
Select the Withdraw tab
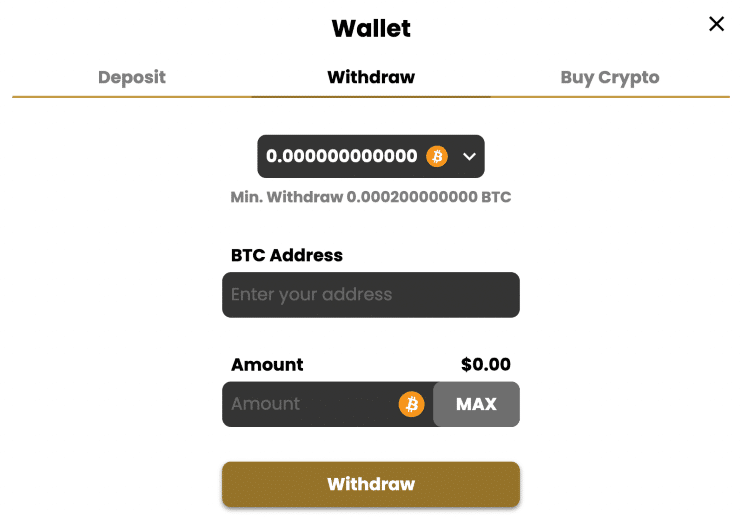click(x=371, y=77)
